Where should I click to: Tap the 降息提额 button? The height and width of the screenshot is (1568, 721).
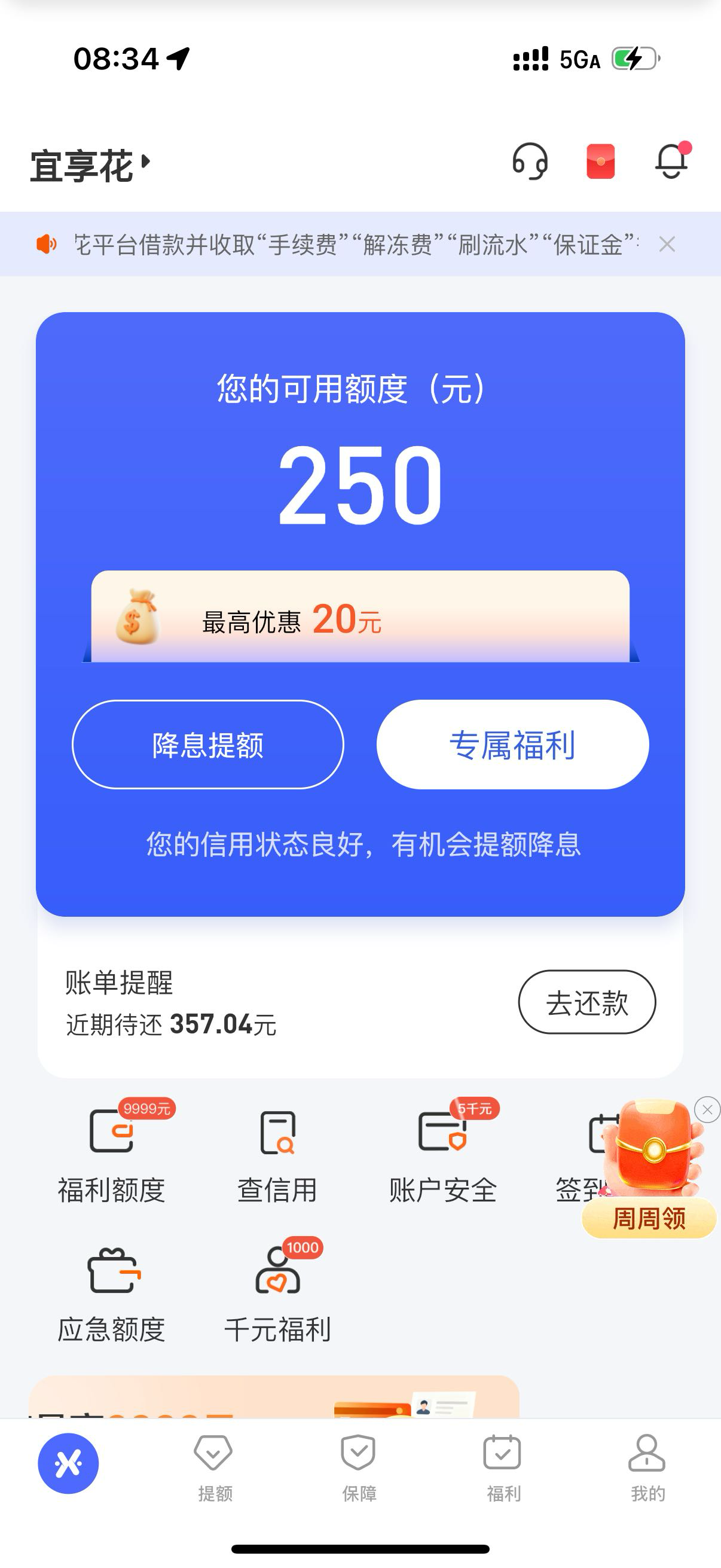click(208, 745)
